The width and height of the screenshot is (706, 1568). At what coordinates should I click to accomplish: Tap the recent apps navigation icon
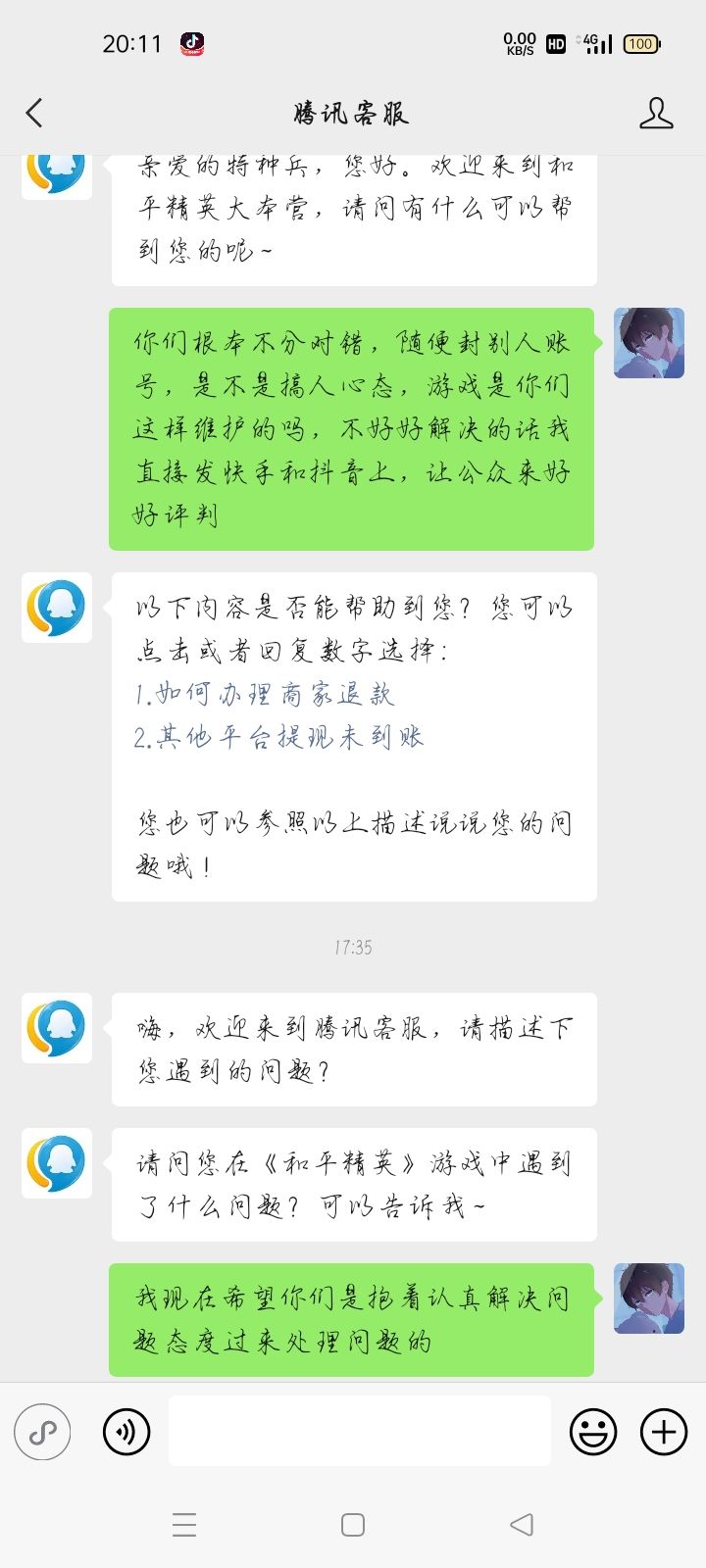184,1525
